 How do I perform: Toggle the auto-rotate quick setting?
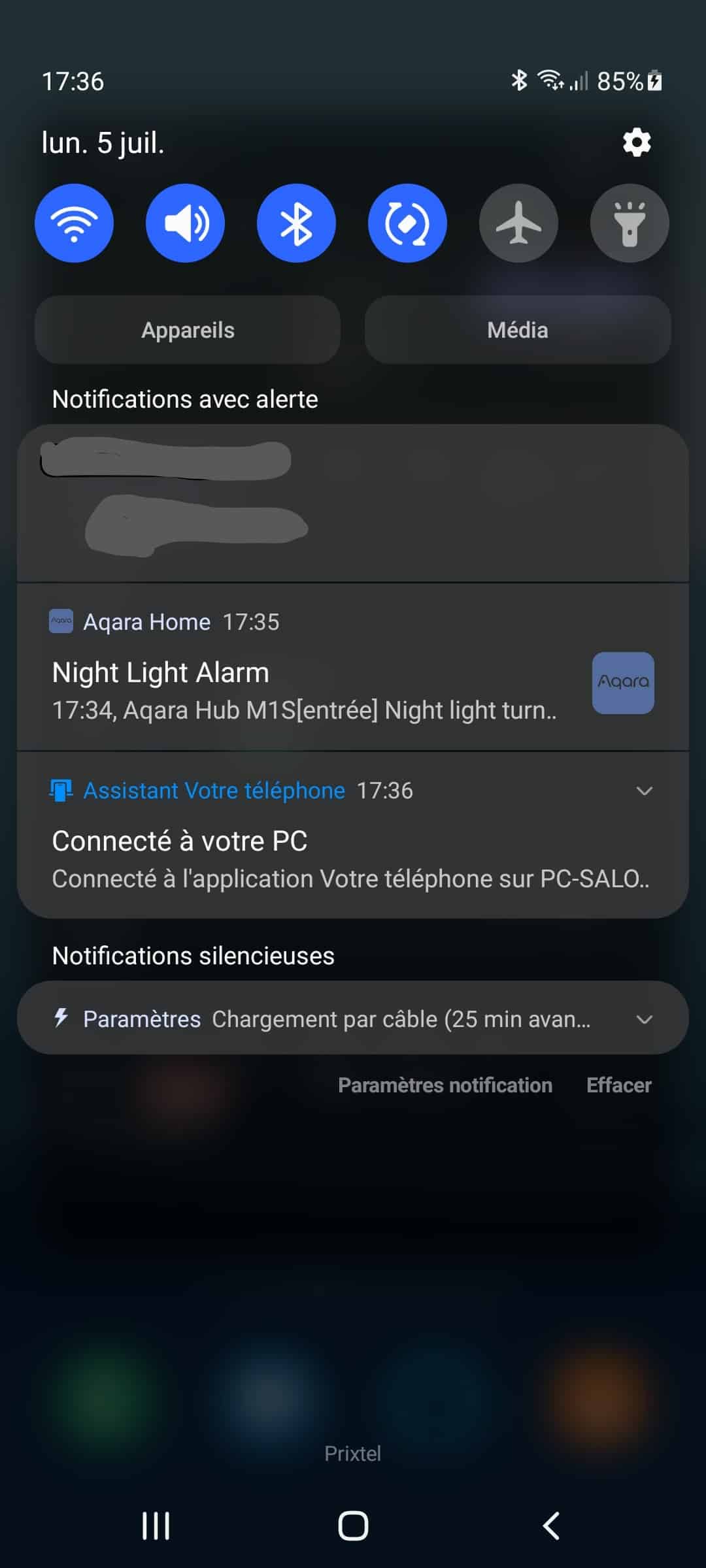tap(407, 223)
